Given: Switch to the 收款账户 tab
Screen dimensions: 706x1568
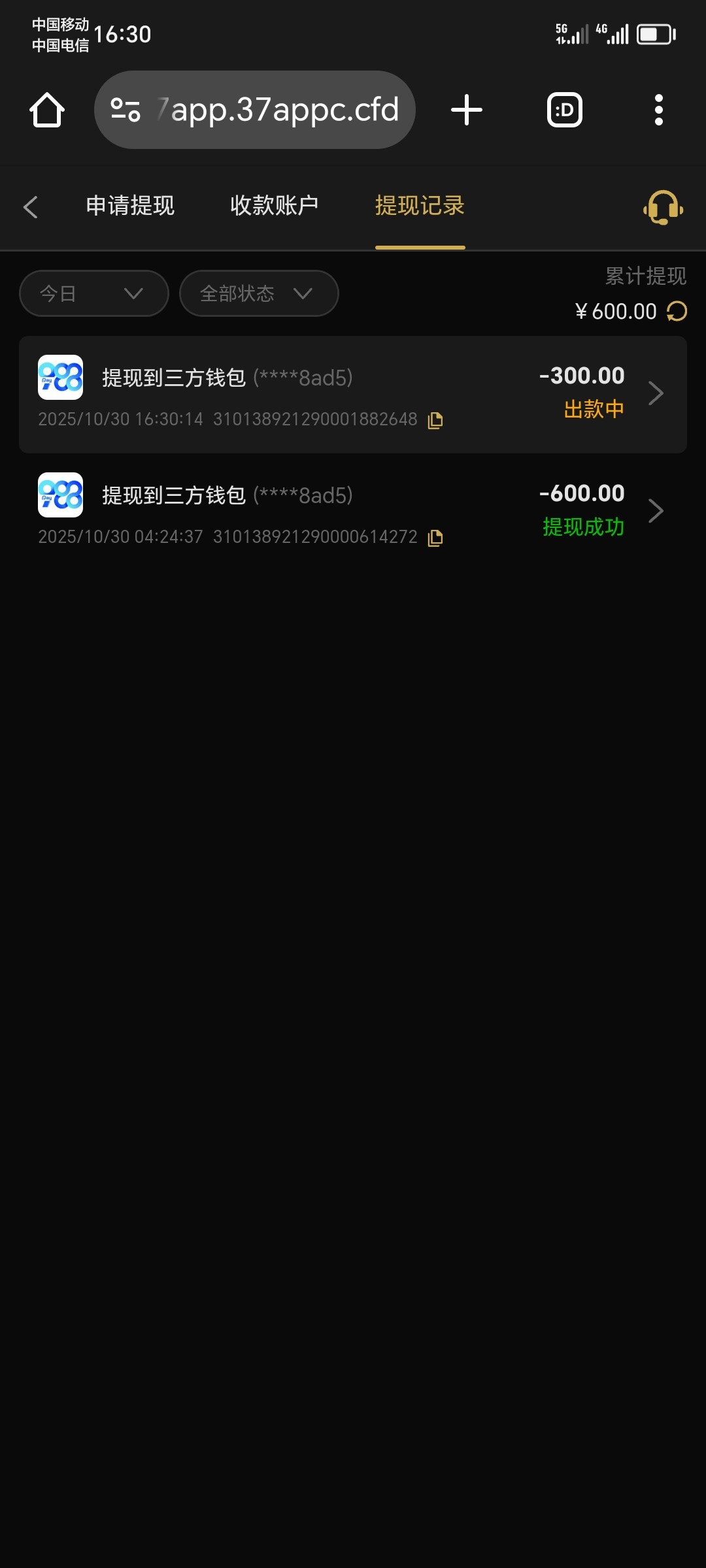Looking at the screenshot, I should click(275, 206).
